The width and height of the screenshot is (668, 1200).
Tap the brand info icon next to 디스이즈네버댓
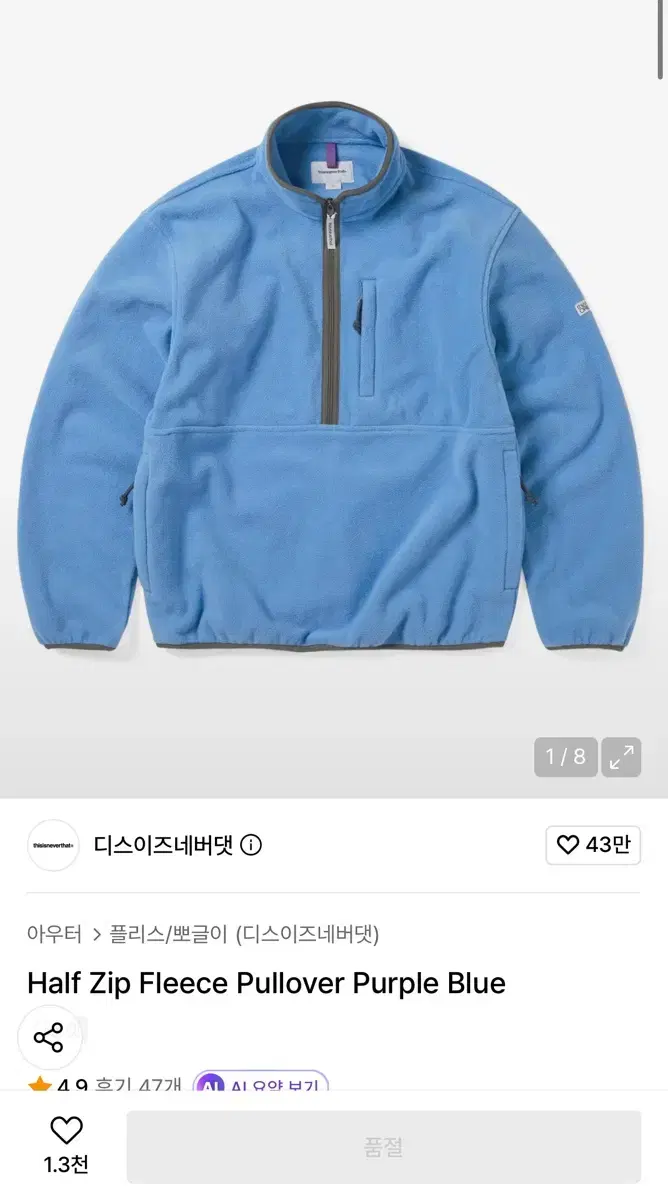(251, 845)
